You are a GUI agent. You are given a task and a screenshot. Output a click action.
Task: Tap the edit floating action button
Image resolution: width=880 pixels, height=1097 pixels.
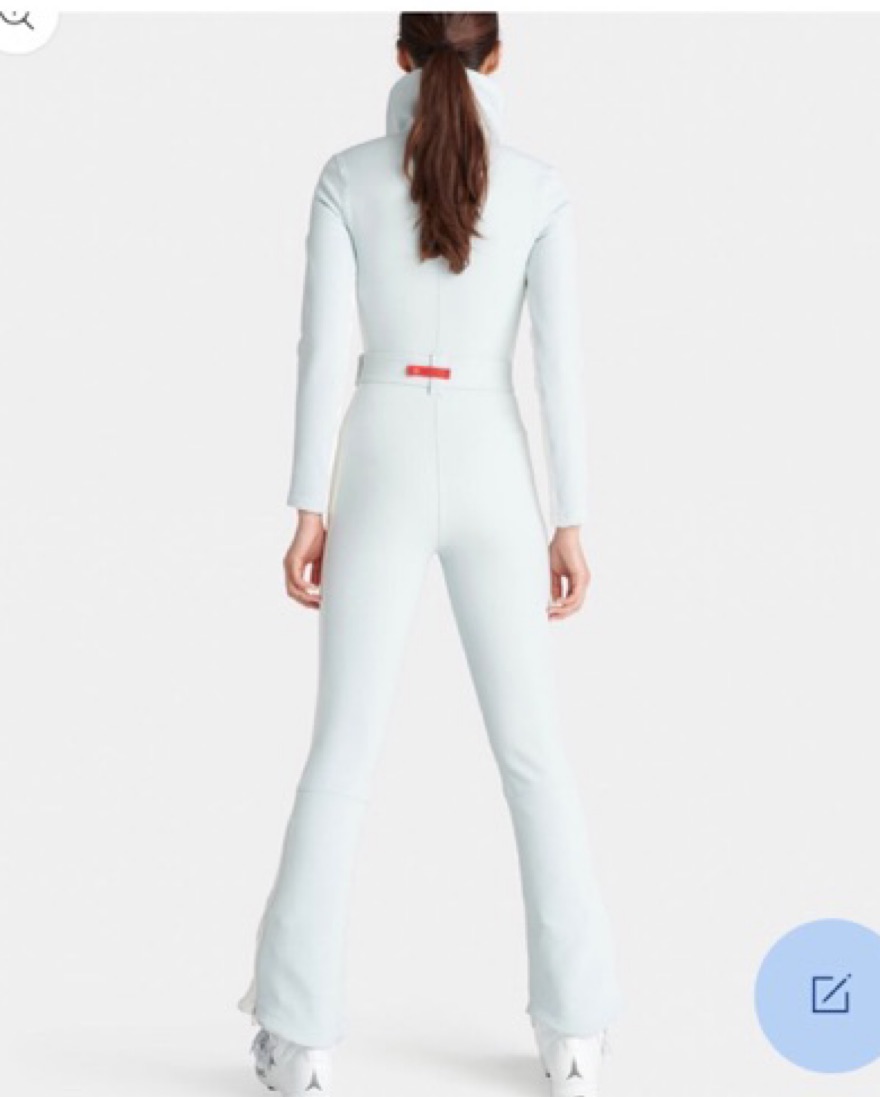pos(830,994)
